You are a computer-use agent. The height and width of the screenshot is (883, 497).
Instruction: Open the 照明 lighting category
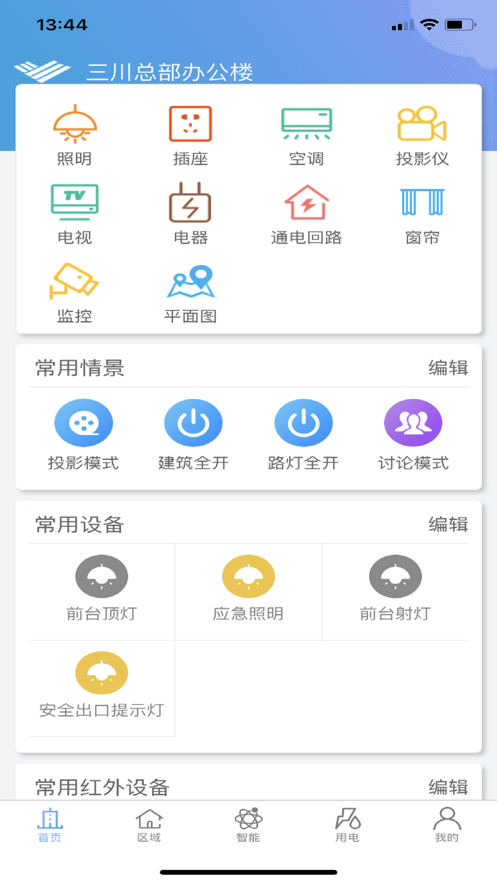[74, 135]
